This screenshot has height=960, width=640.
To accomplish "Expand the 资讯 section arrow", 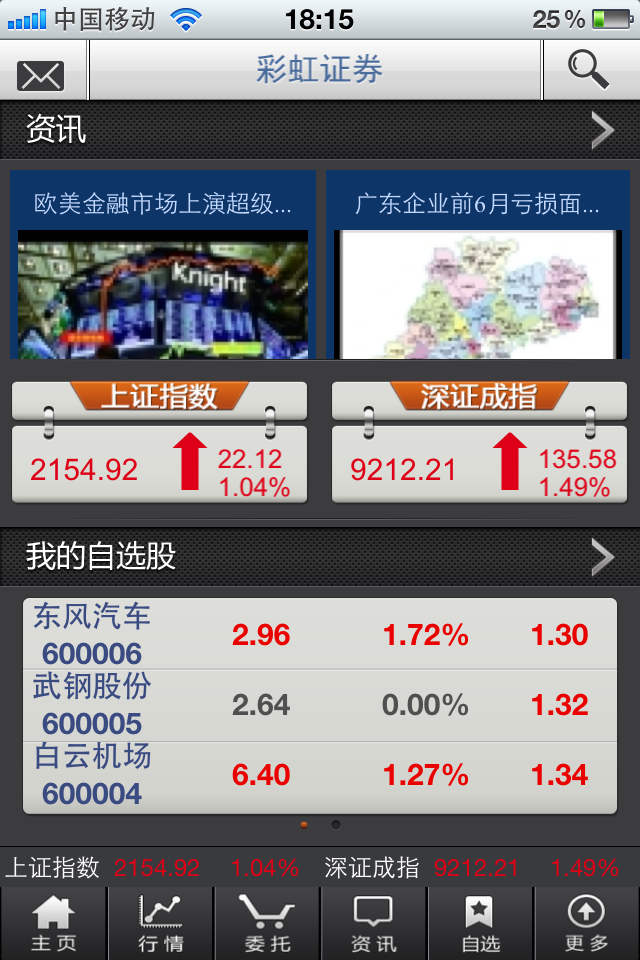I will coord(602,130).
